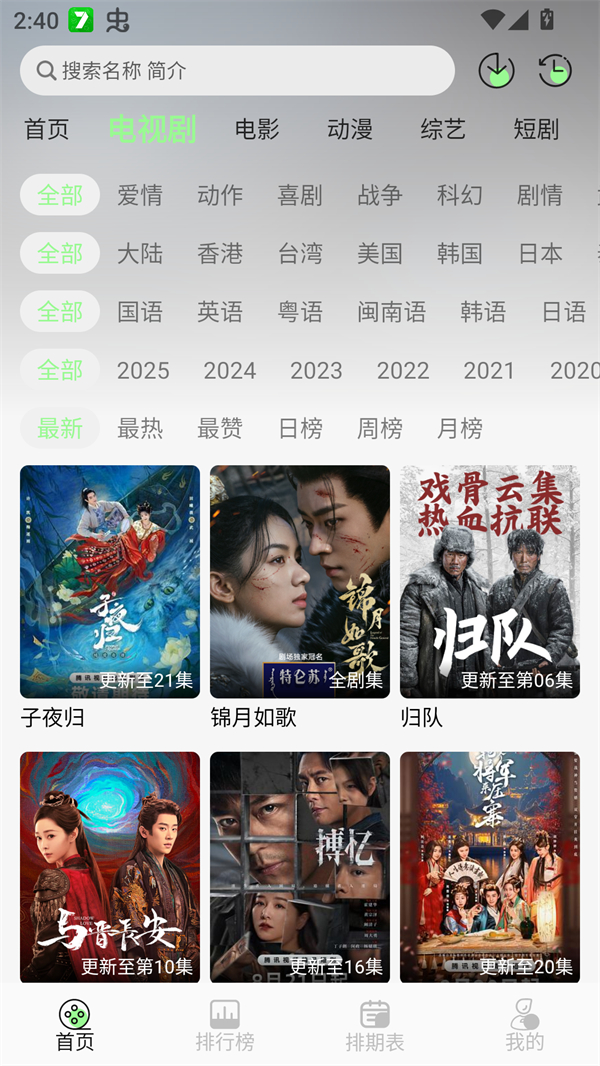Open the search box for titles
This screenshot has height=1066, width=600.
click(x=237, y=71)
